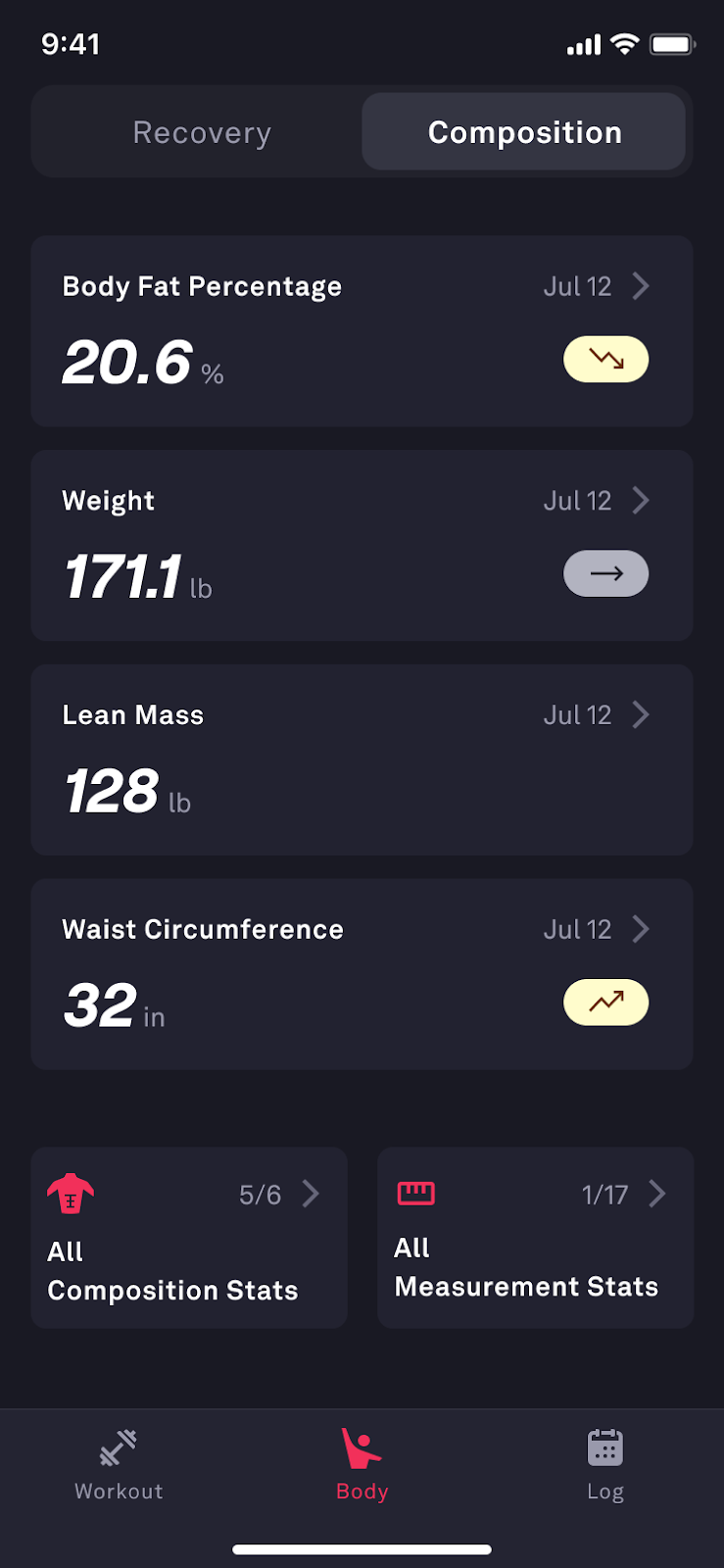The height and width of the screenshot is (1568, 724).
Task: Open Waist Circumference card
Action: tap(362, 973)
